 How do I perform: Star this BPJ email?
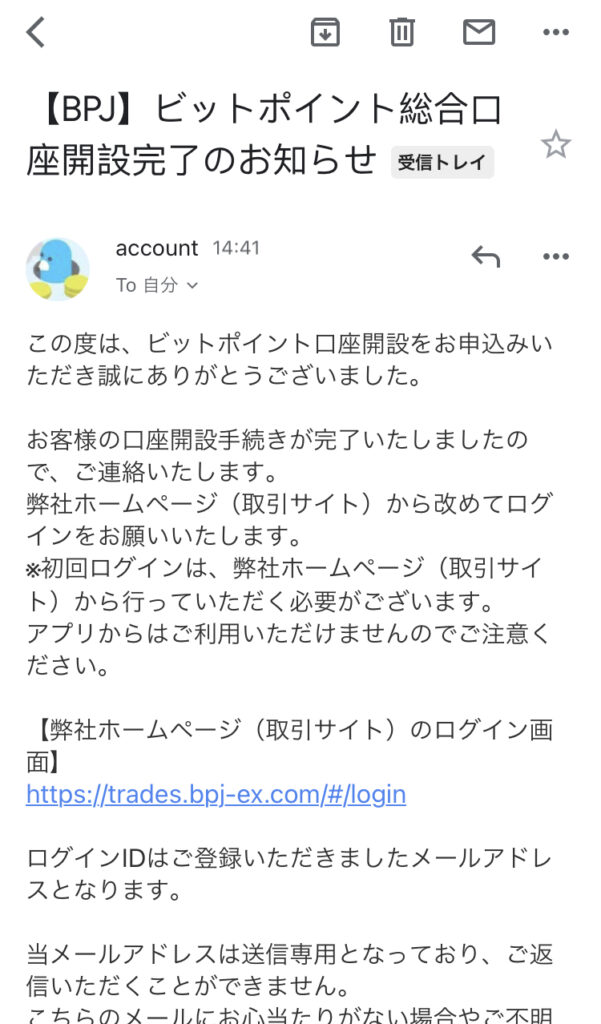tap(555, 145)
